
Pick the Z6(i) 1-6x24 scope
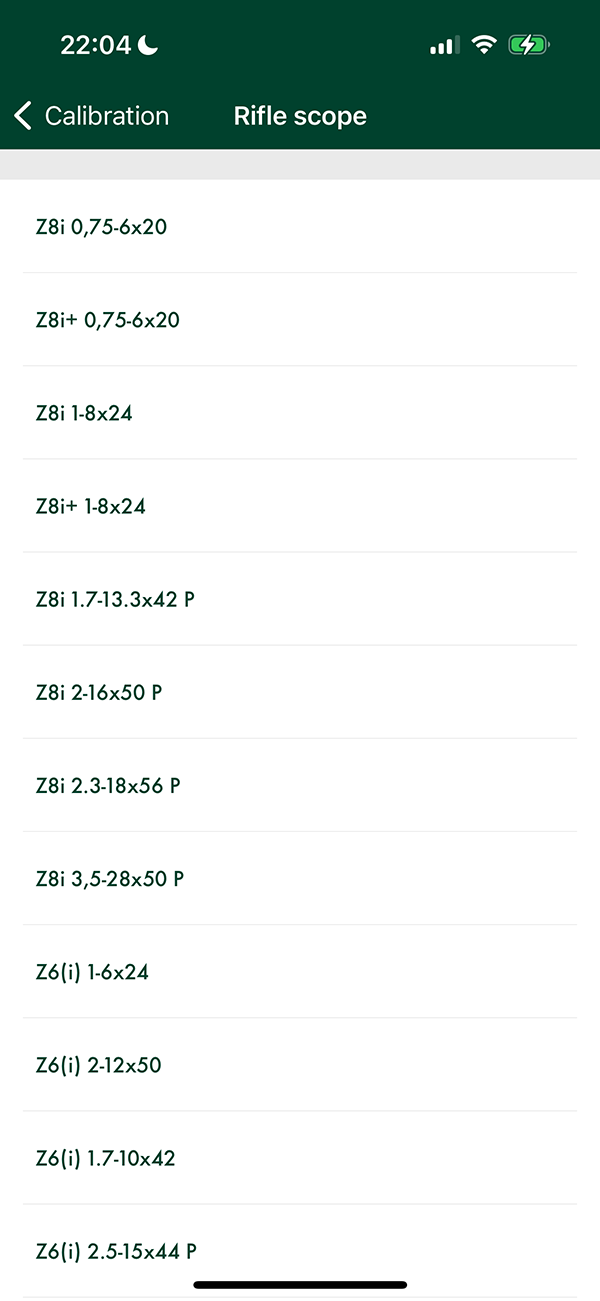[300, 971]
